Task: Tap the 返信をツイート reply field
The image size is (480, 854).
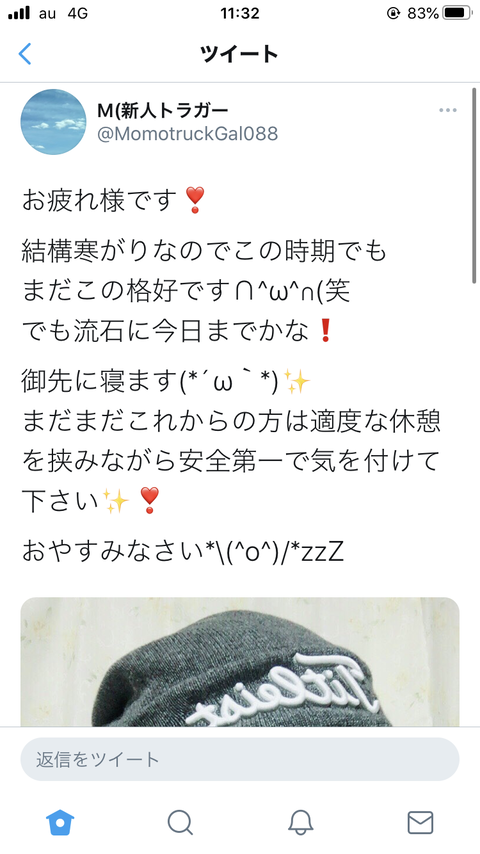Action: pos(240,759)
